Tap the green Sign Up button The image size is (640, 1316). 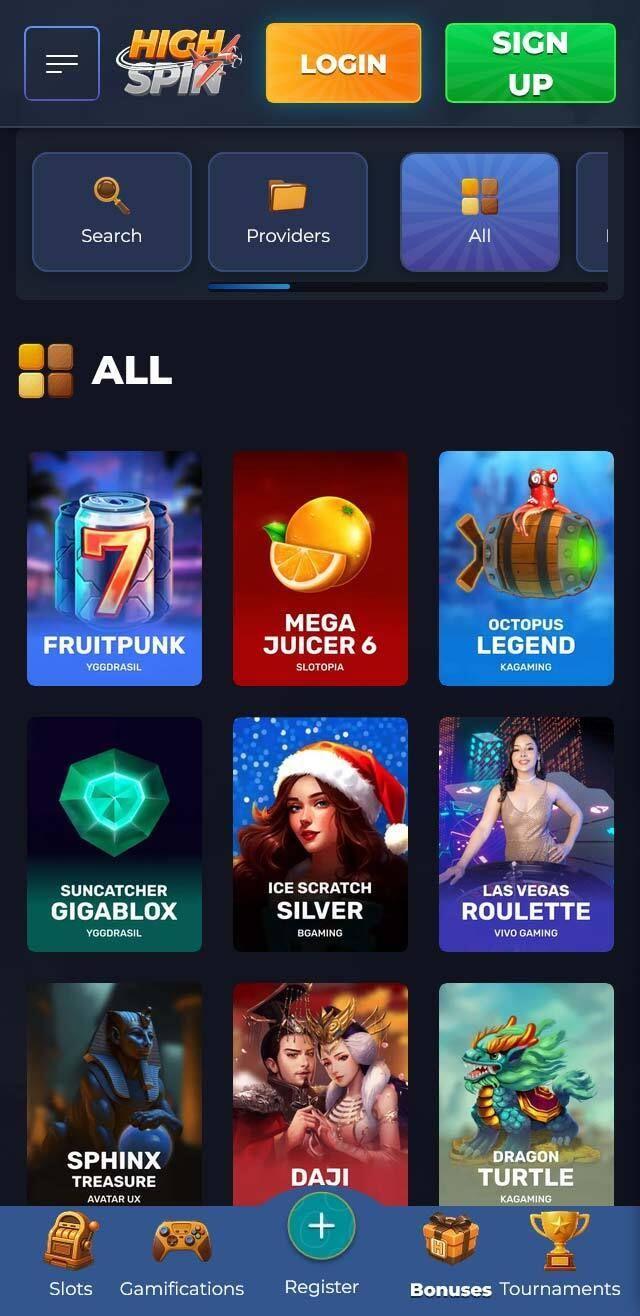pos(530,64)
